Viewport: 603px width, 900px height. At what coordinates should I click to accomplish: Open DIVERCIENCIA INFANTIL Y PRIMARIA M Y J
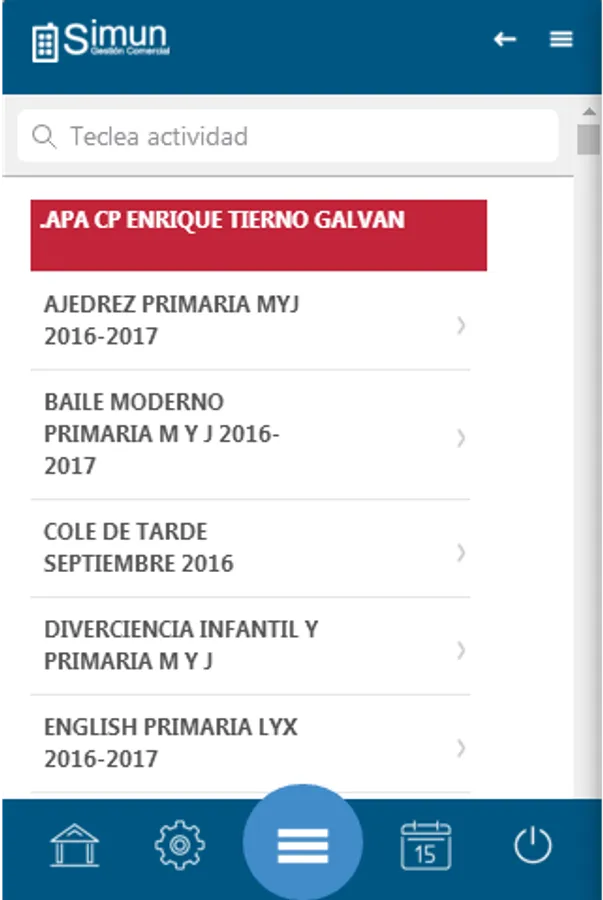(x=250, y=646)
